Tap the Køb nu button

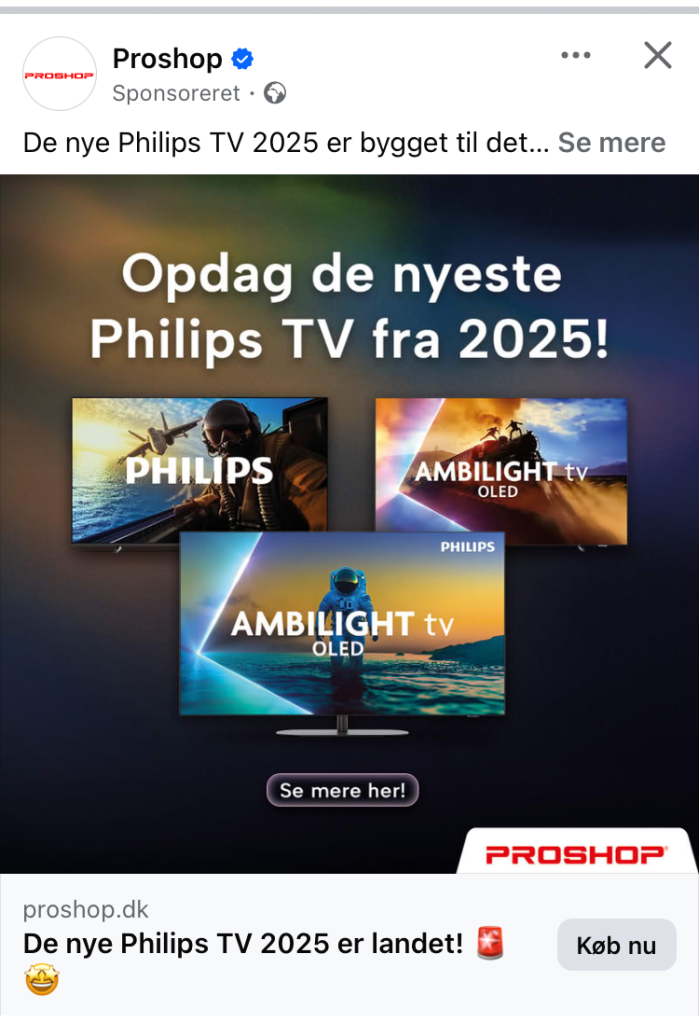[616, 945]
